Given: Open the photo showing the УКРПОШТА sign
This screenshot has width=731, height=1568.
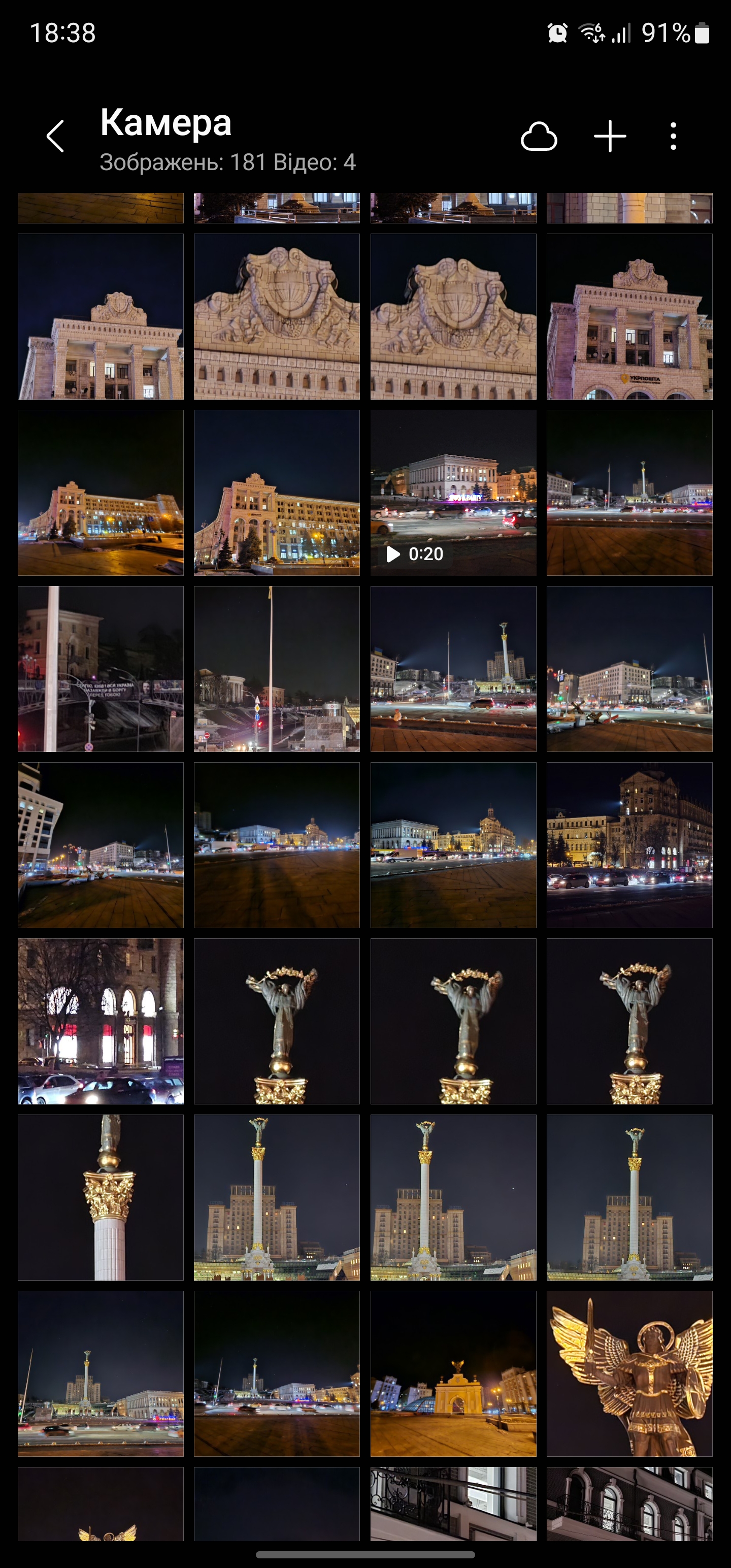Looking at the screenshot, I should click(x=629, y=316).
